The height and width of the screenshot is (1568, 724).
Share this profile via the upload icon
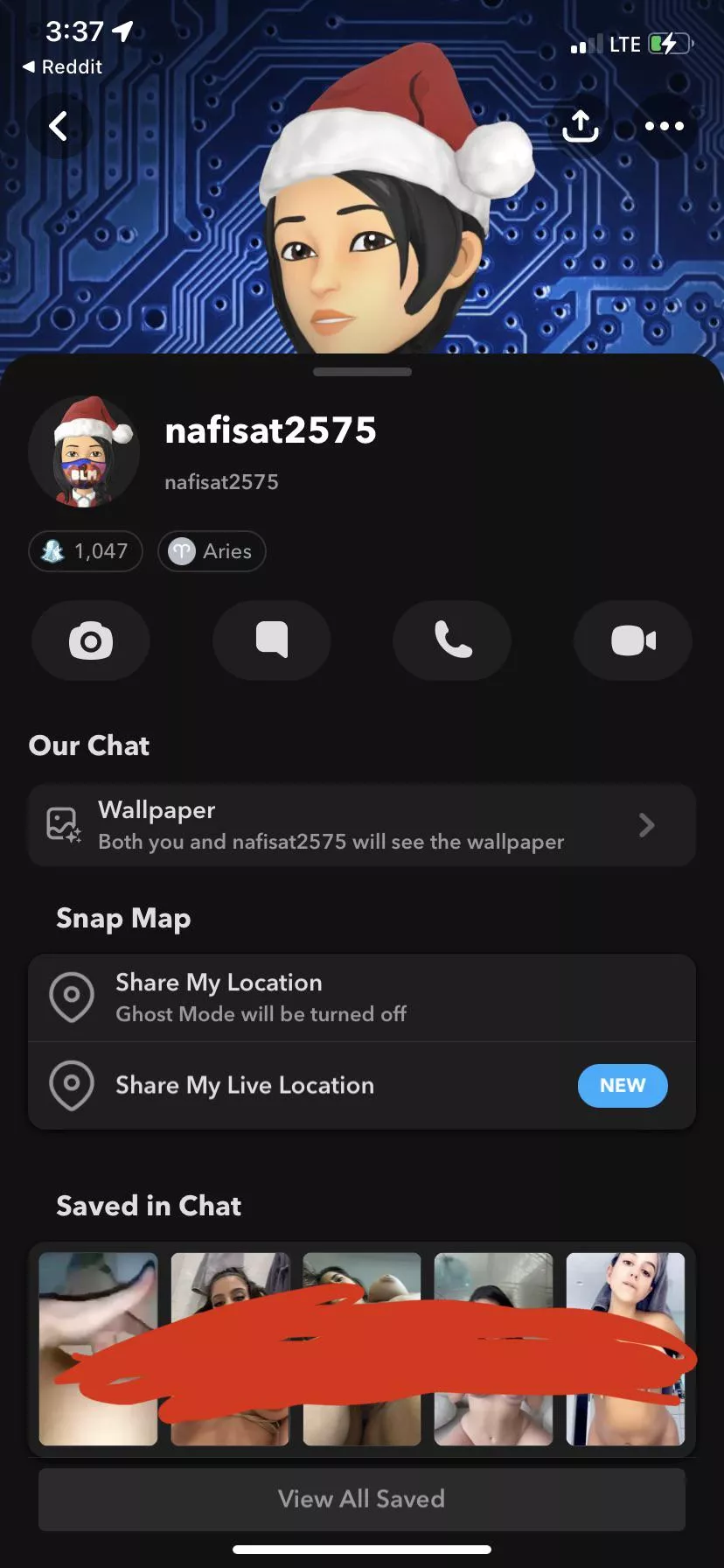click(x=580, y=126)
